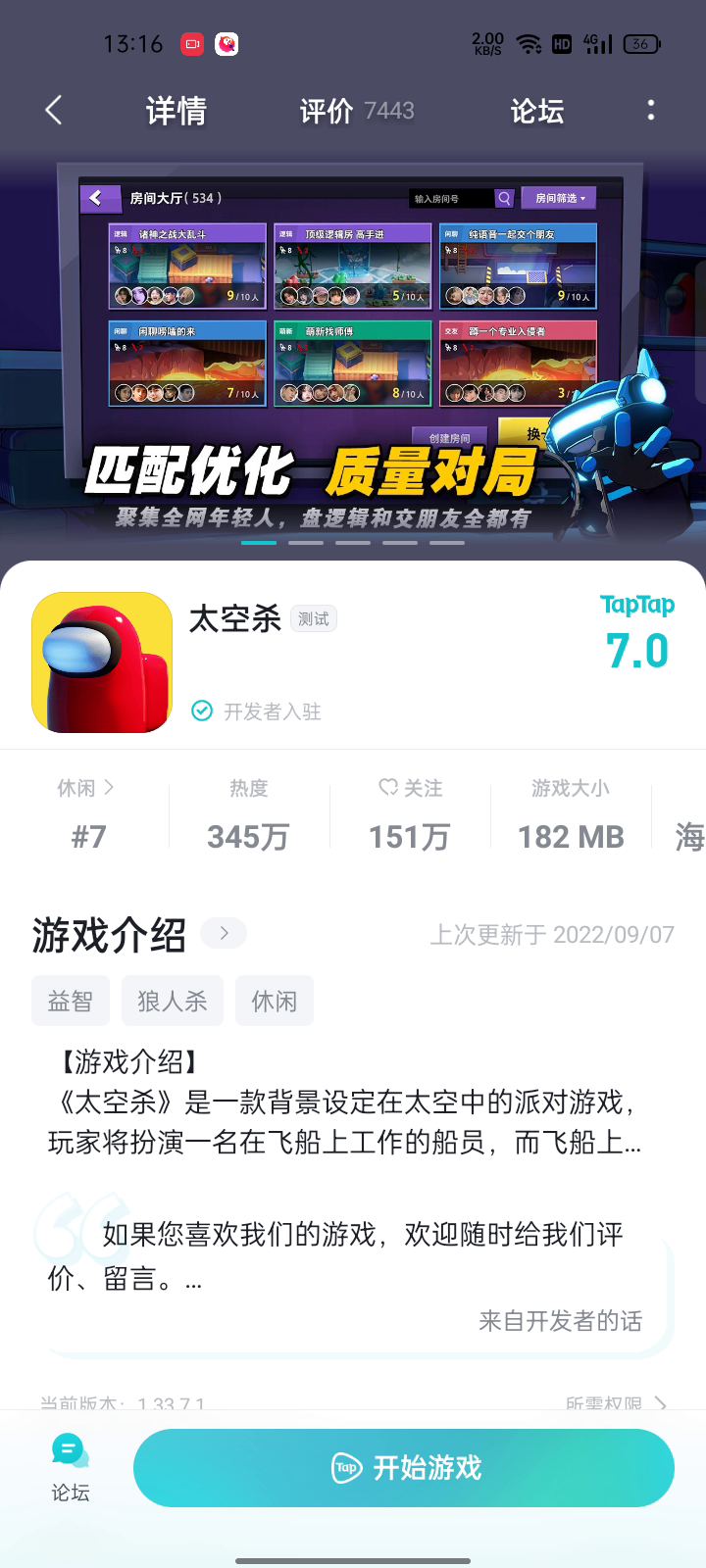Expand the 游戏介绍 section arrow

click(x=224, y=933)
